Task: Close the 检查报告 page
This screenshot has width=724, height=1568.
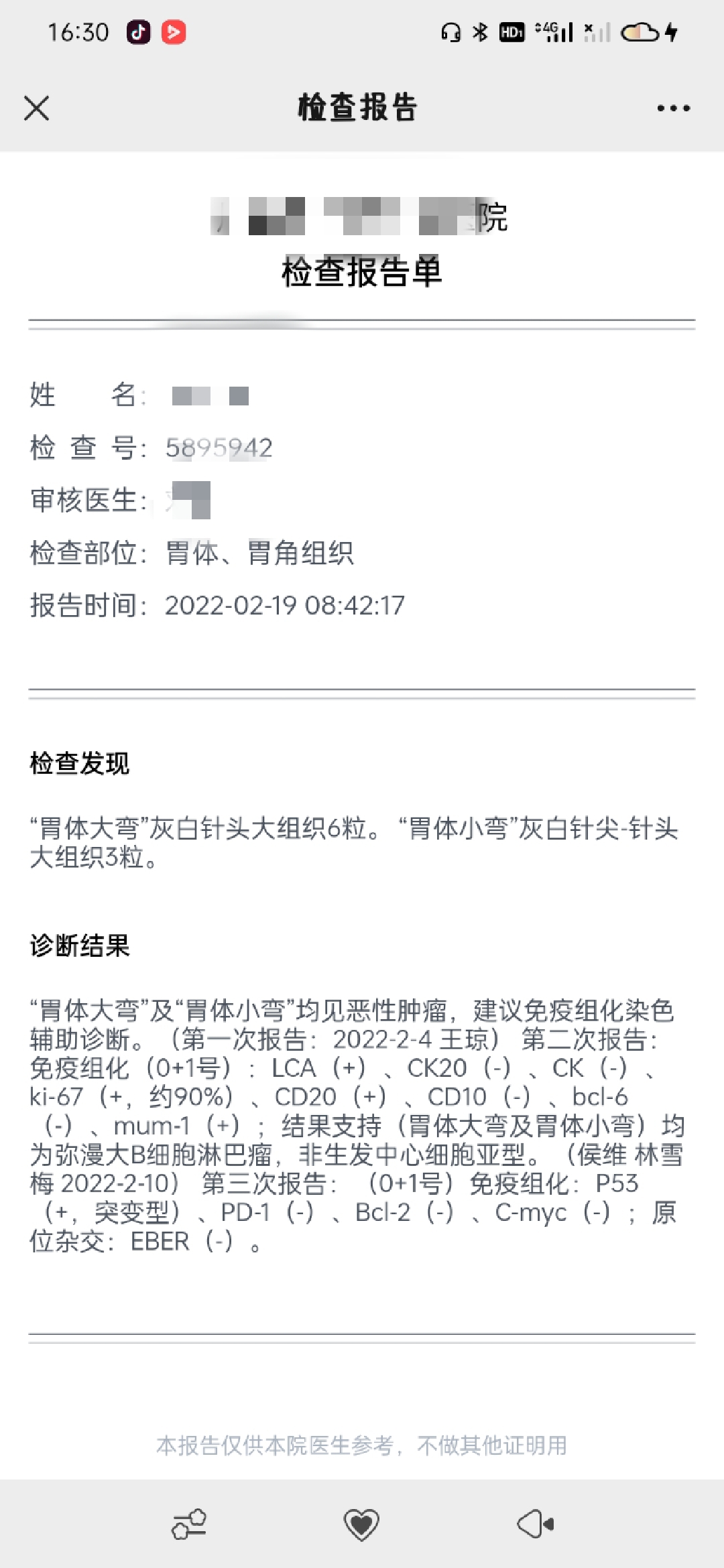Action: (x=36, y=108)
